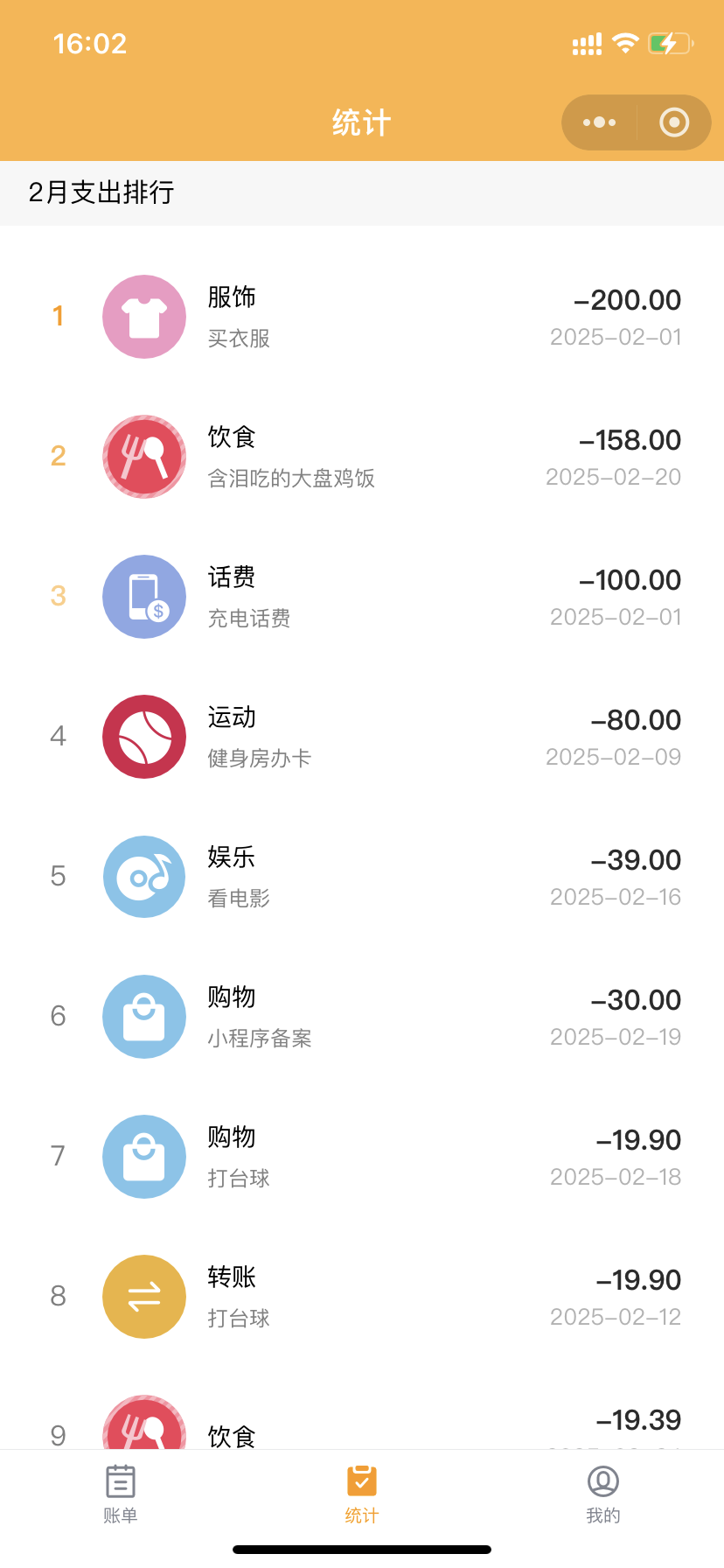Screen dimensions: 724x1568
Task: Open the 服饰 买衣服 expense entry
Action: [x=362, y=317]
